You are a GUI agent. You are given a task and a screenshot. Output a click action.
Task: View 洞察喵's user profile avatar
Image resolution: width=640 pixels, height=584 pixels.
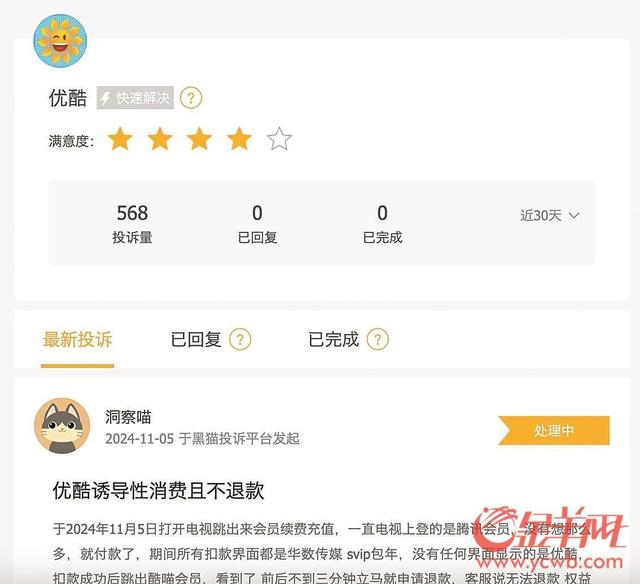coord(62,427)
